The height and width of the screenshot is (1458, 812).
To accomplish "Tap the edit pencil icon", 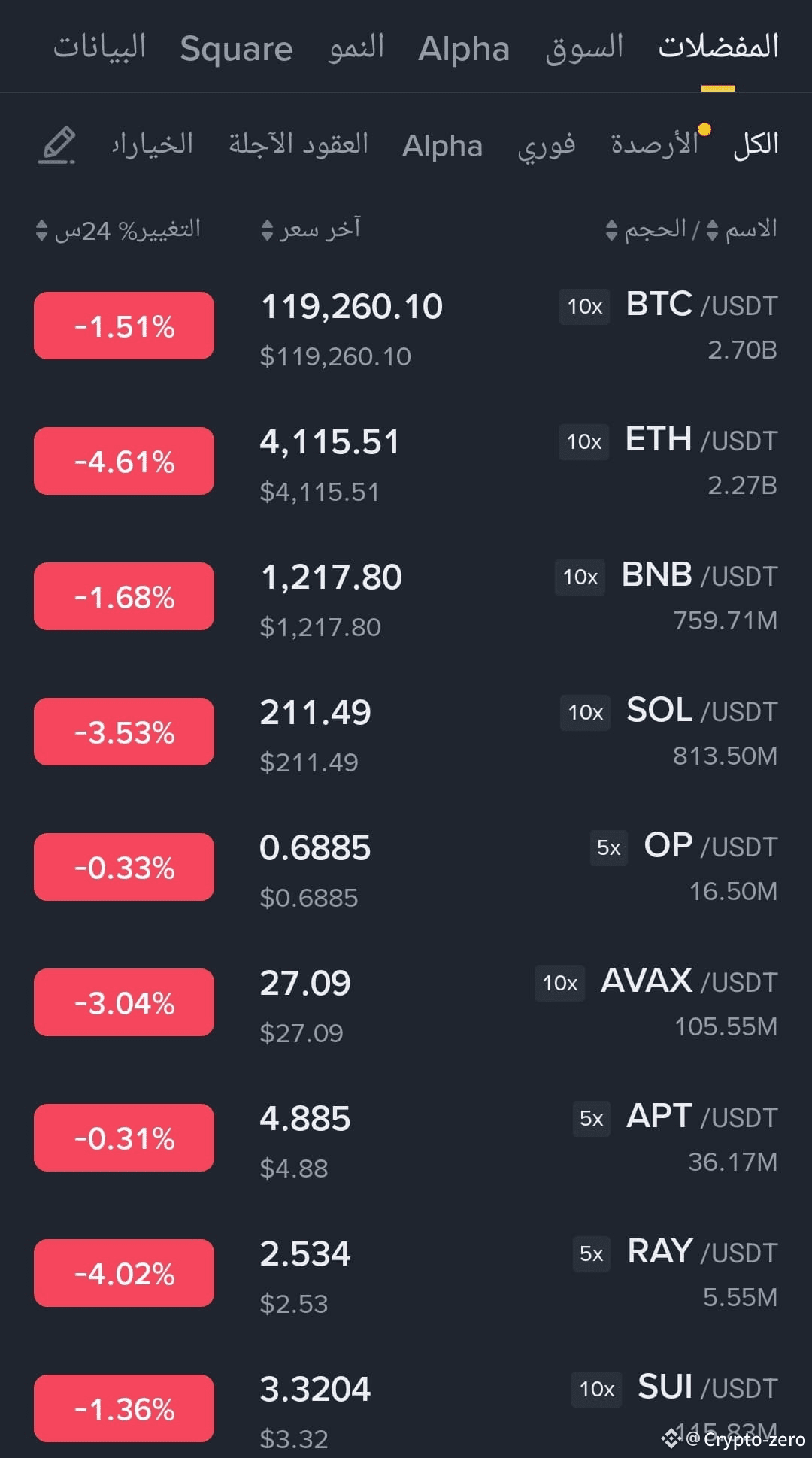I will pos(57,144).
